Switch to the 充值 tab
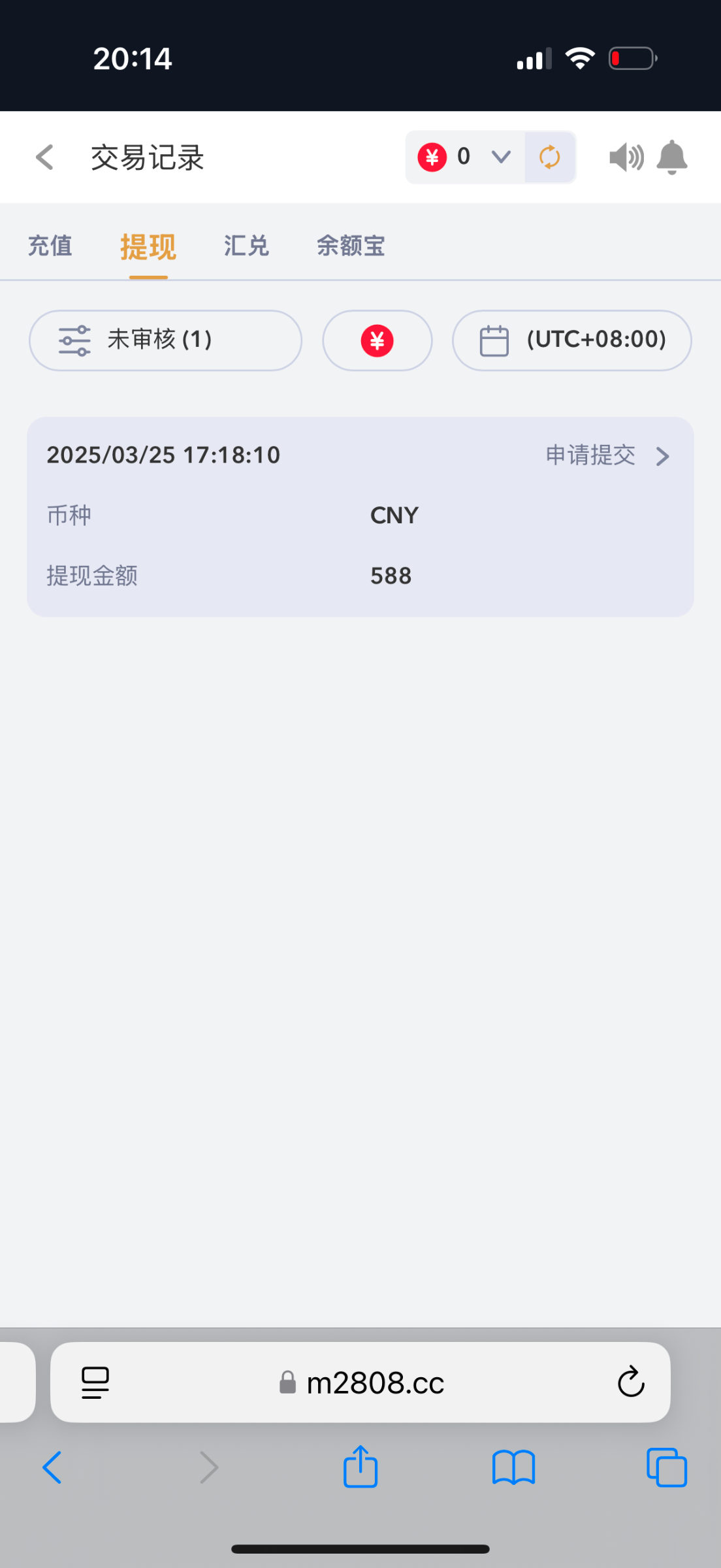Screen dimensions: 721x1568 click(50, 246)
